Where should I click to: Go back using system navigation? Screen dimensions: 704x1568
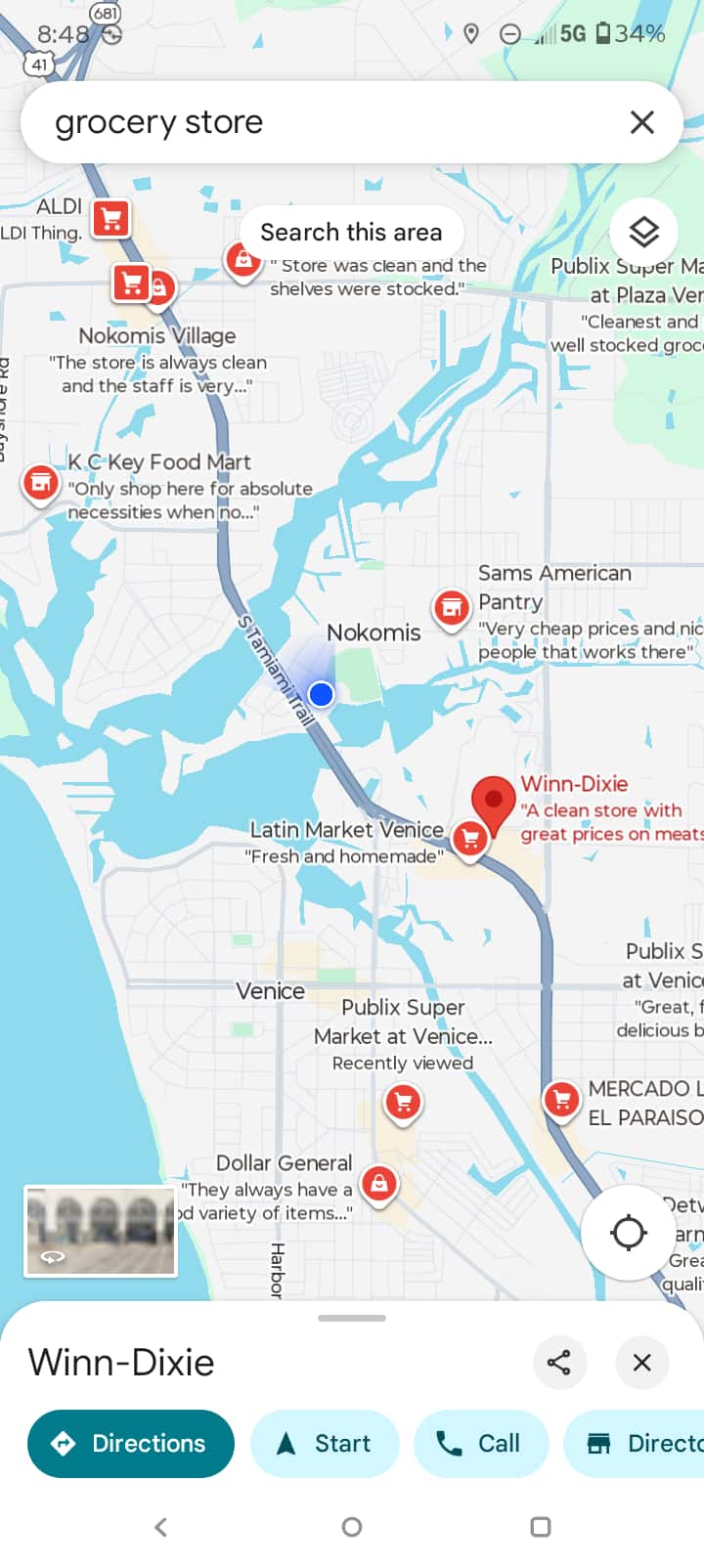[x=161, y=1526]
